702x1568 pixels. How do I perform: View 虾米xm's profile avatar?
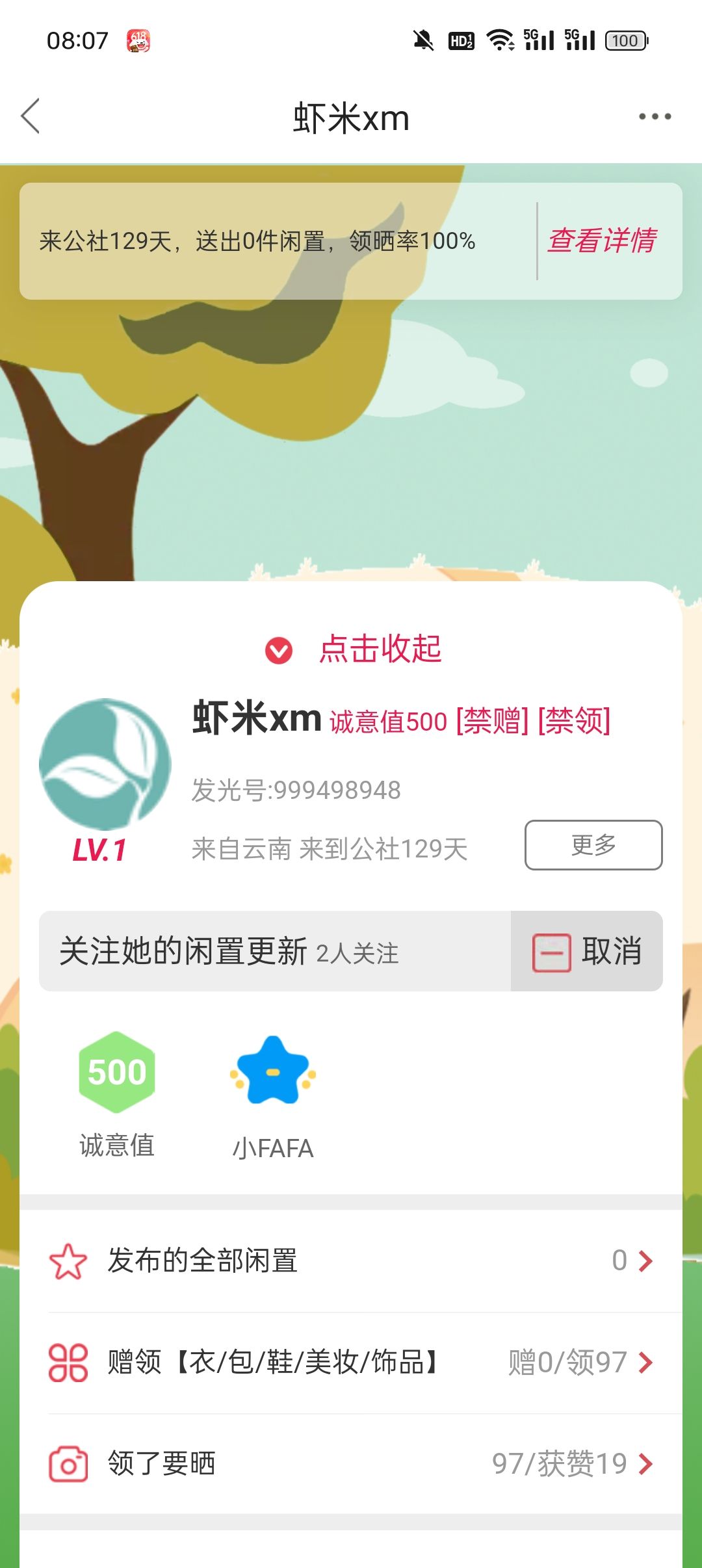point(105,764)
